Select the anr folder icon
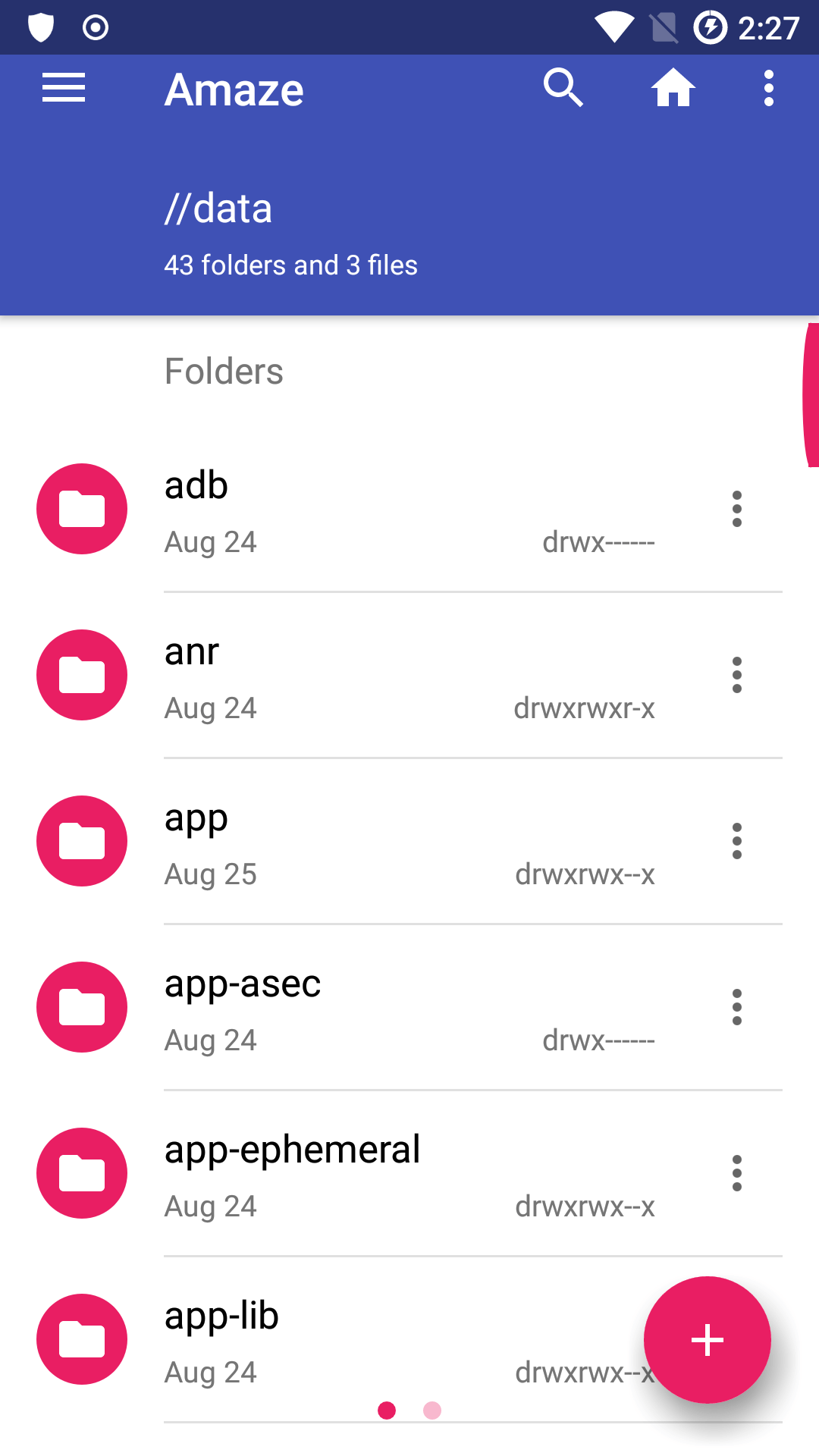819x1456 pixels. (81, 675)
